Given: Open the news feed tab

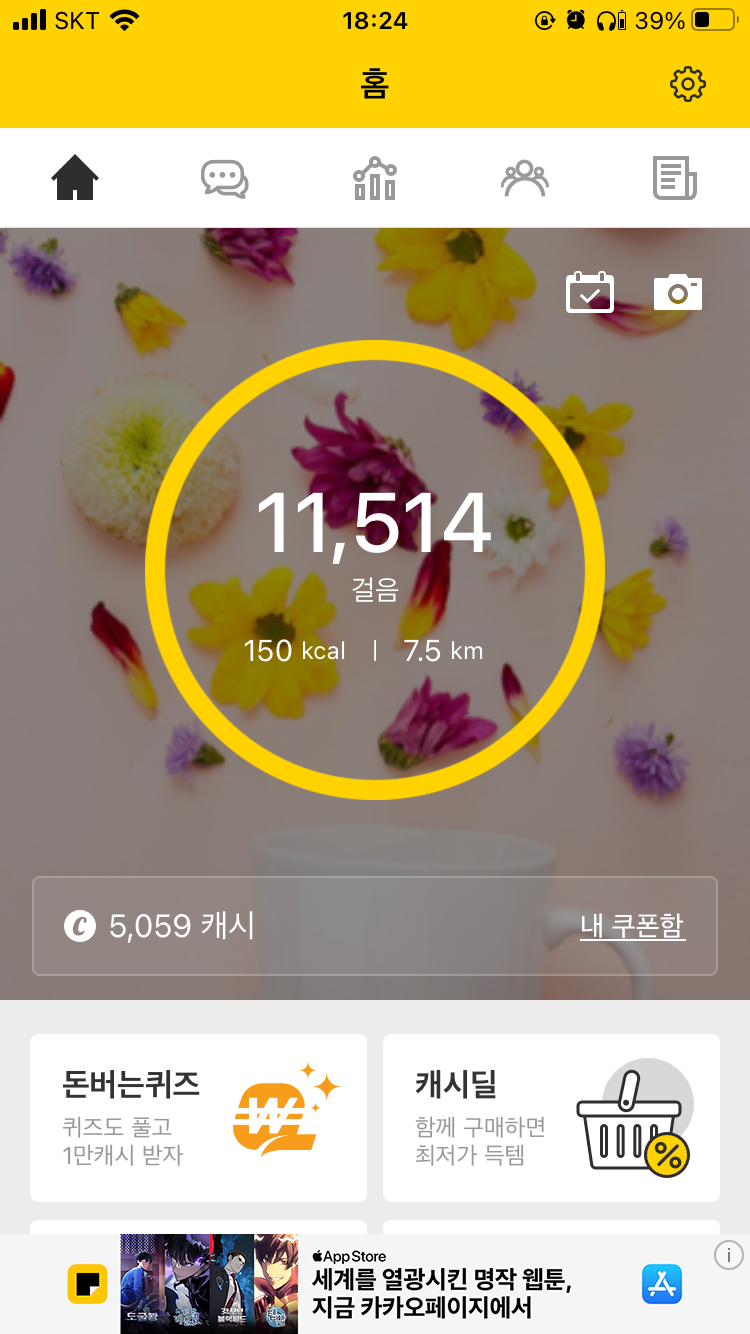Looking at the screenshot, I should coord(675,179).
